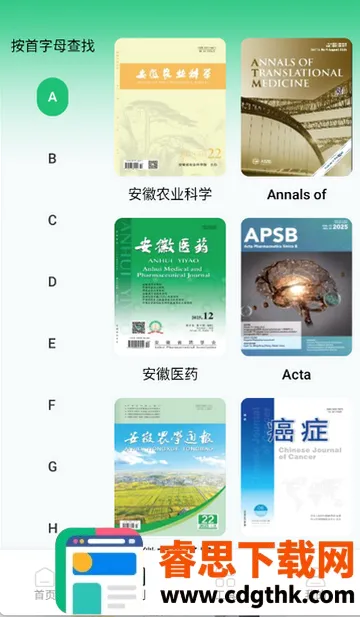Open the Acta APSB journal cover
The width and height of the screenshot is (360, 617).
(297, 287)
